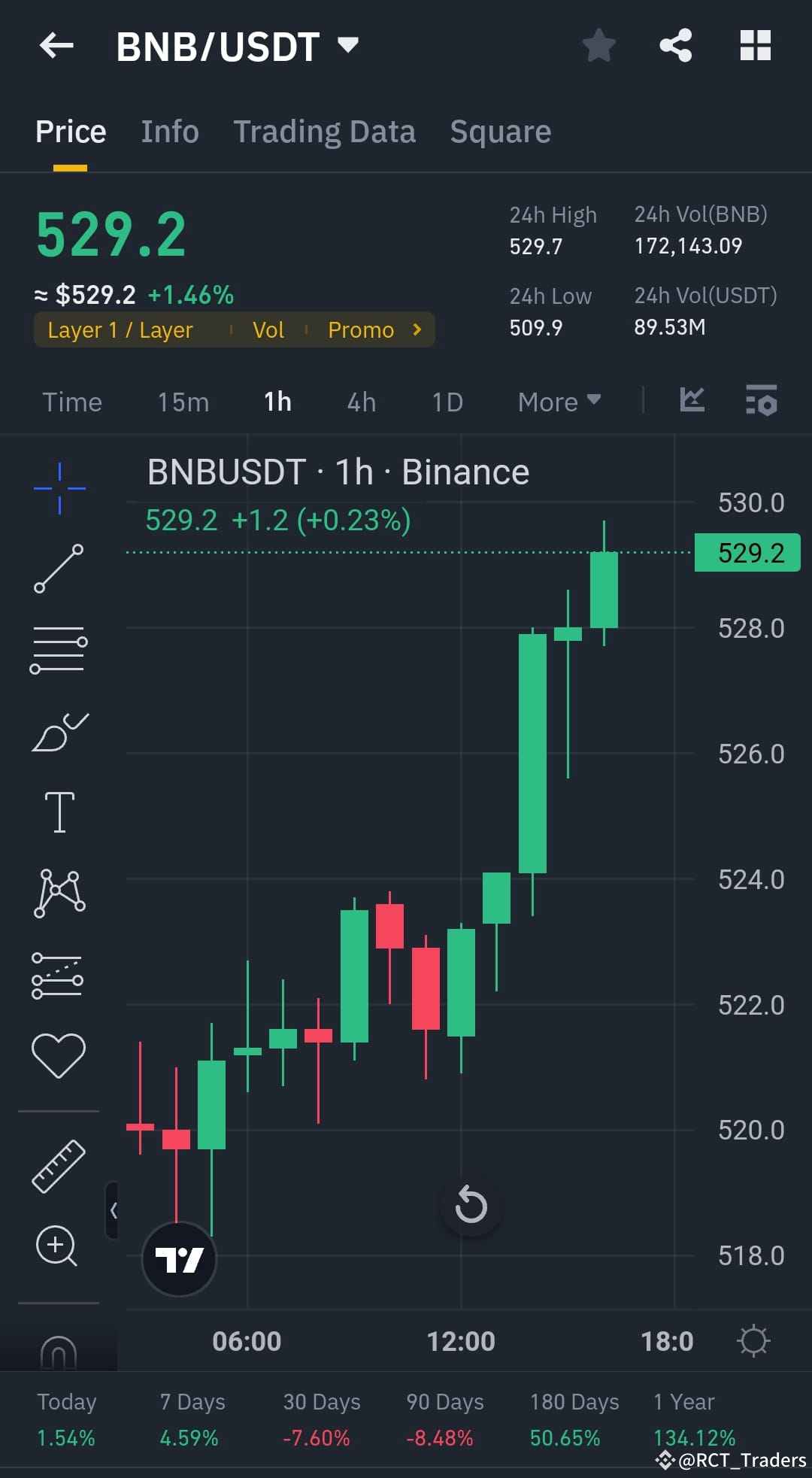This screenshot has height=1478, width=812.
Task: Select the XABCD pattern tool
Action: (59, 891)
